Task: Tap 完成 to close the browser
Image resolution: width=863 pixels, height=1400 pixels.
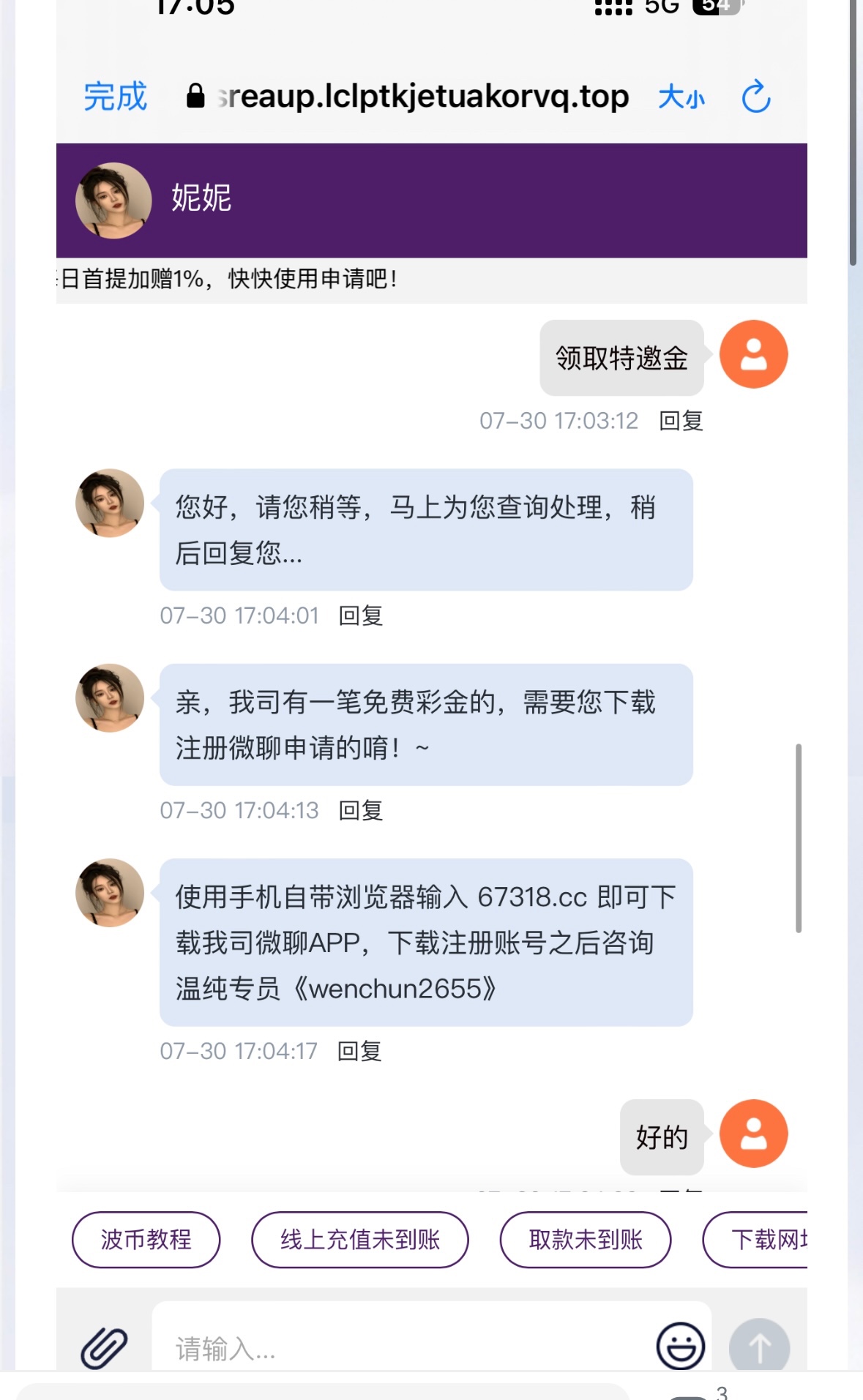Action: [x=115, y=97]
